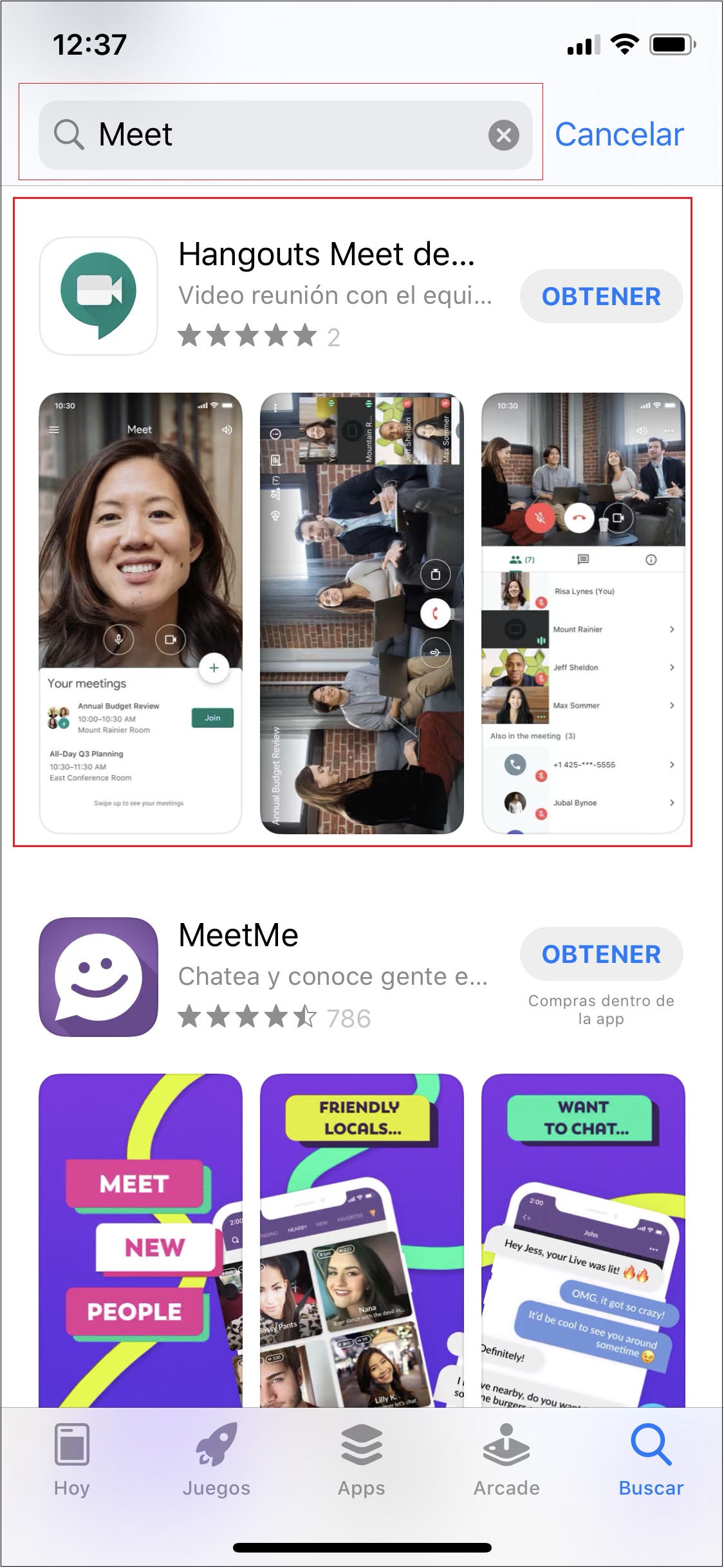Go to the Apps tab
Viewport: 724px width, 1568px height.
(362, 1460)
